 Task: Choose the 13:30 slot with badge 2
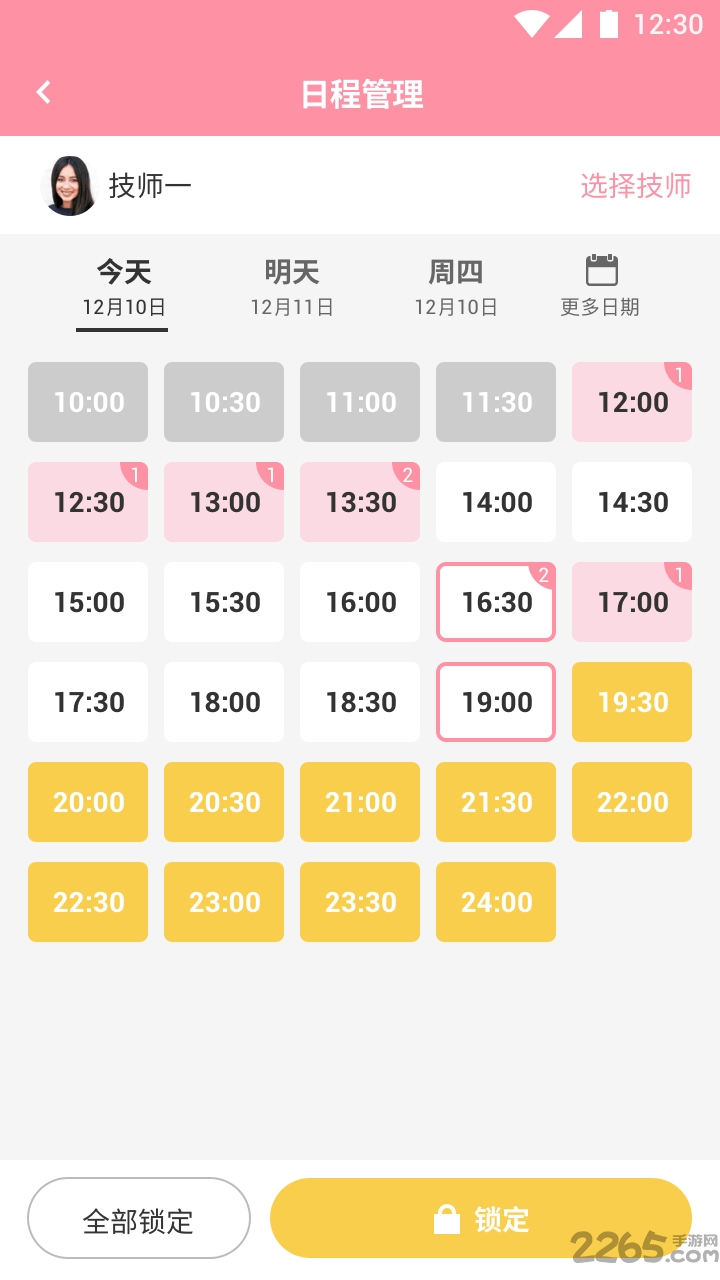click(x=360, y=502)
